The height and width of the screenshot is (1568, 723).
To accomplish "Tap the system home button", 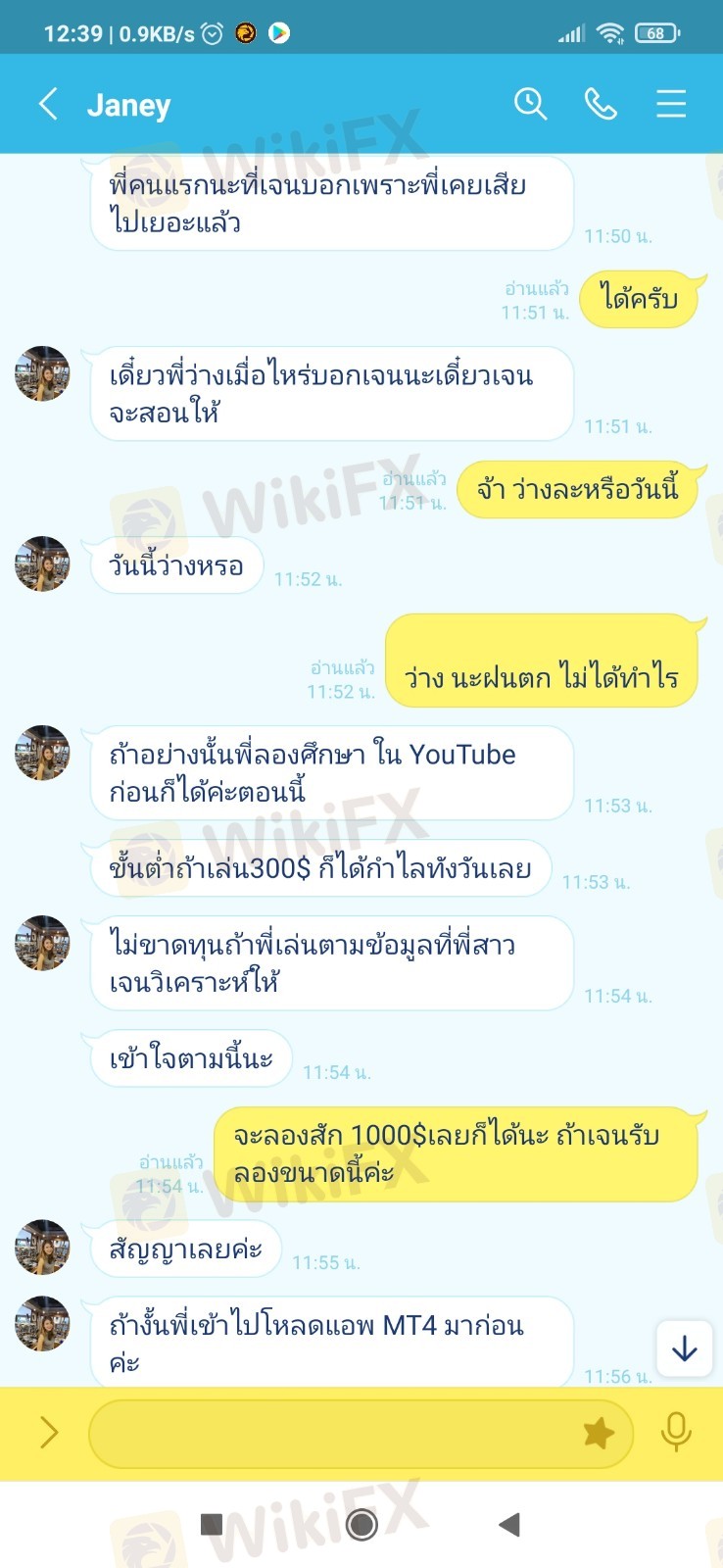I will click(x=361, y=1524).
